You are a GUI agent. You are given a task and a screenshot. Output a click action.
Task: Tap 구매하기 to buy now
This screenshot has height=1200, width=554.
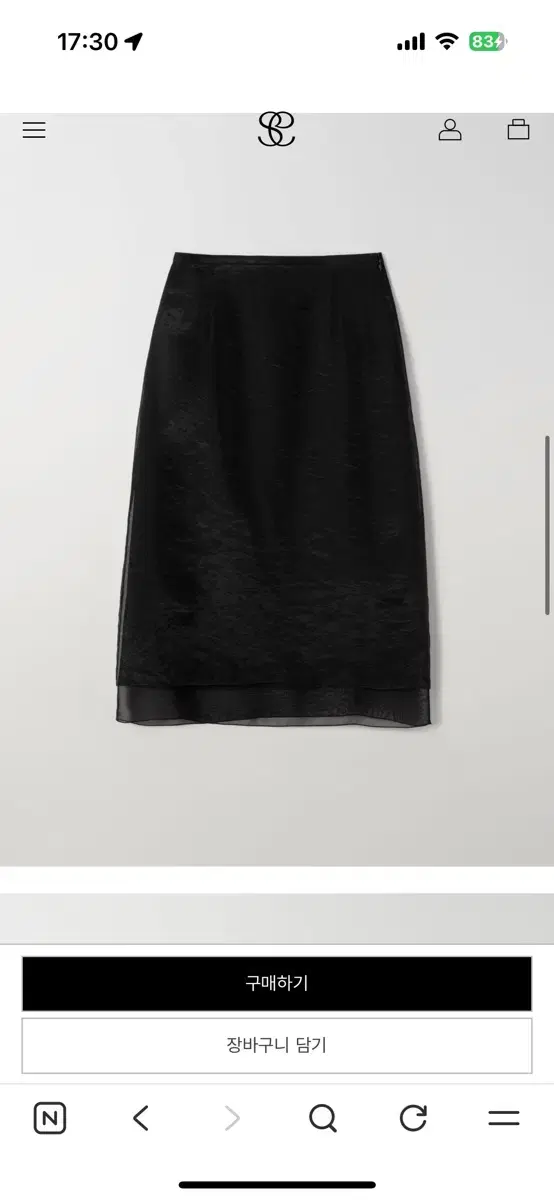[x=277, y=983]
